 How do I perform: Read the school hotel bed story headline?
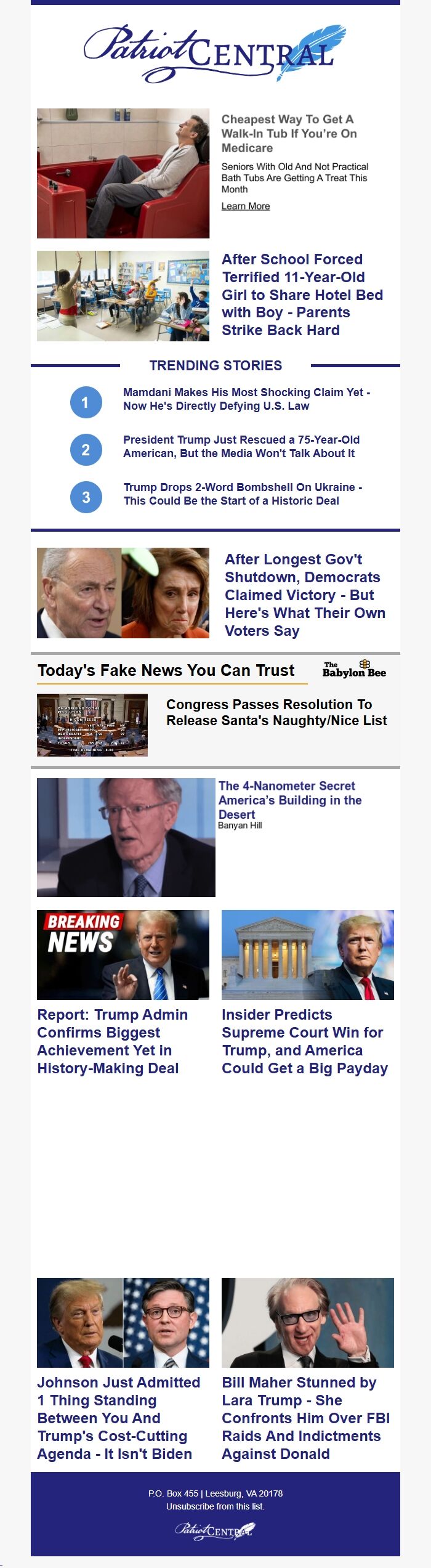click(x=302, y=295)
